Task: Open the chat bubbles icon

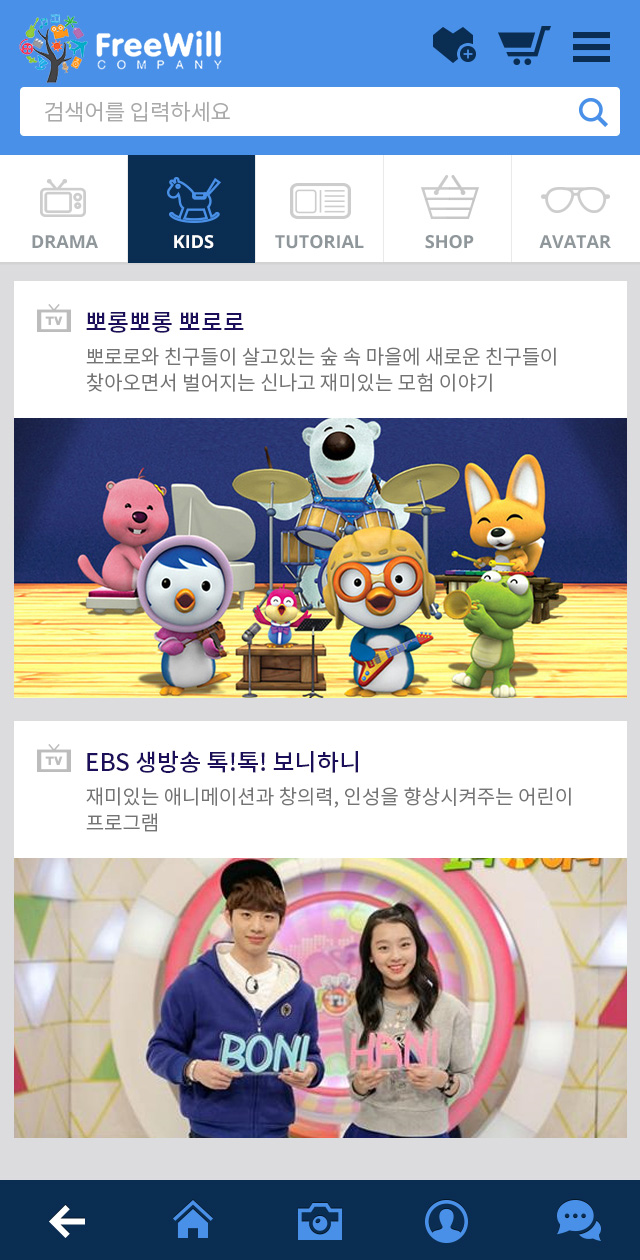Action: (x=578, y=1221)
